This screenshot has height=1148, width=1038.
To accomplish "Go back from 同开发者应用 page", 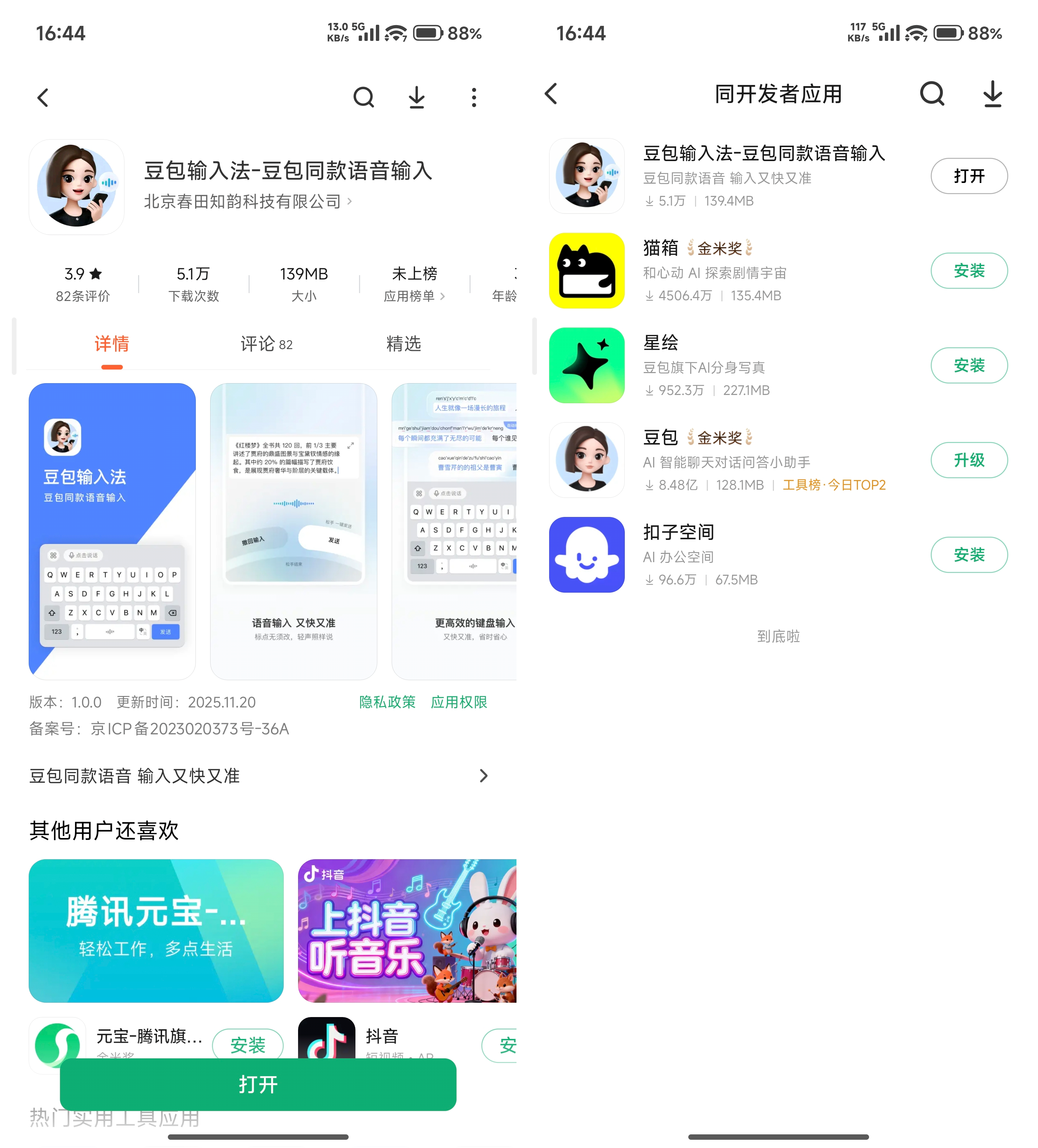I will (551, 94).
